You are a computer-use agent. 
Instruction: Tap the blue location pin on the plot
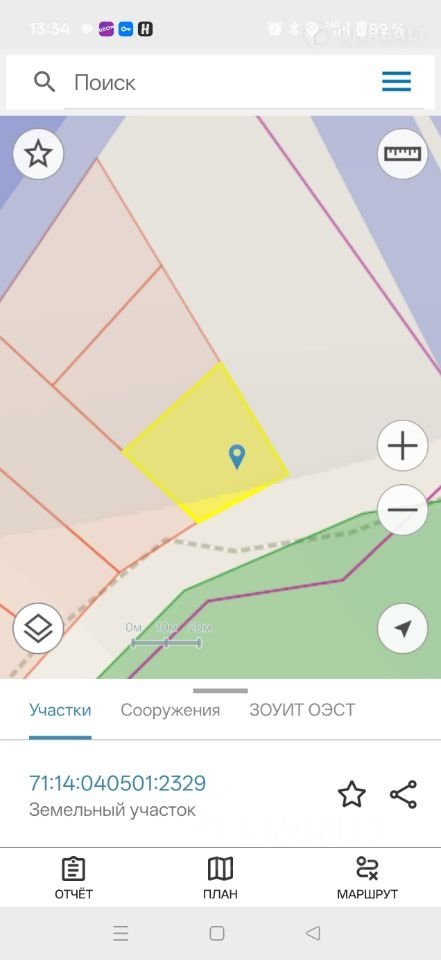coord(236,457)
